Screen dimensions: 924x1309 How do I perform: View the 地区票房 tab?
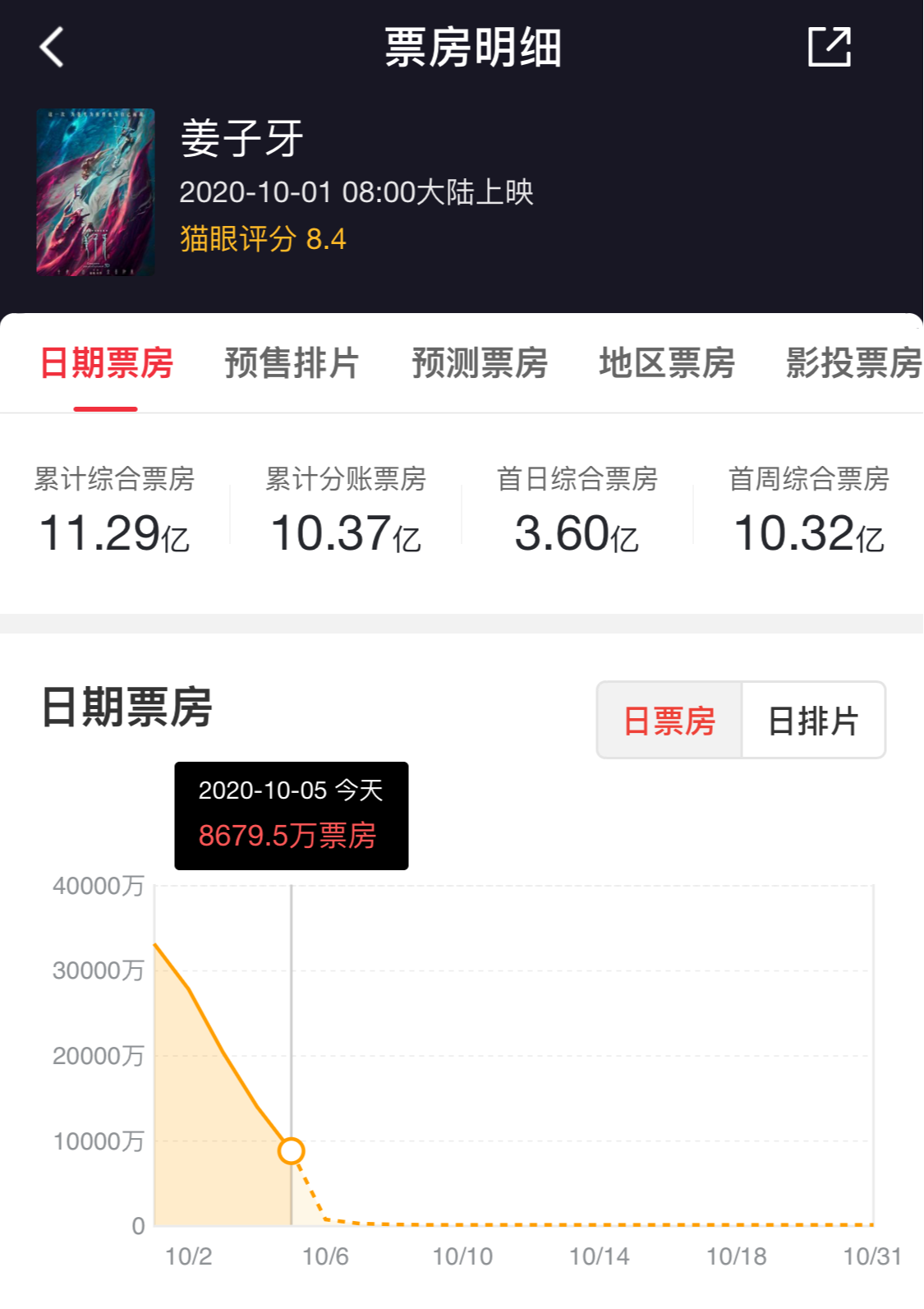666,363
